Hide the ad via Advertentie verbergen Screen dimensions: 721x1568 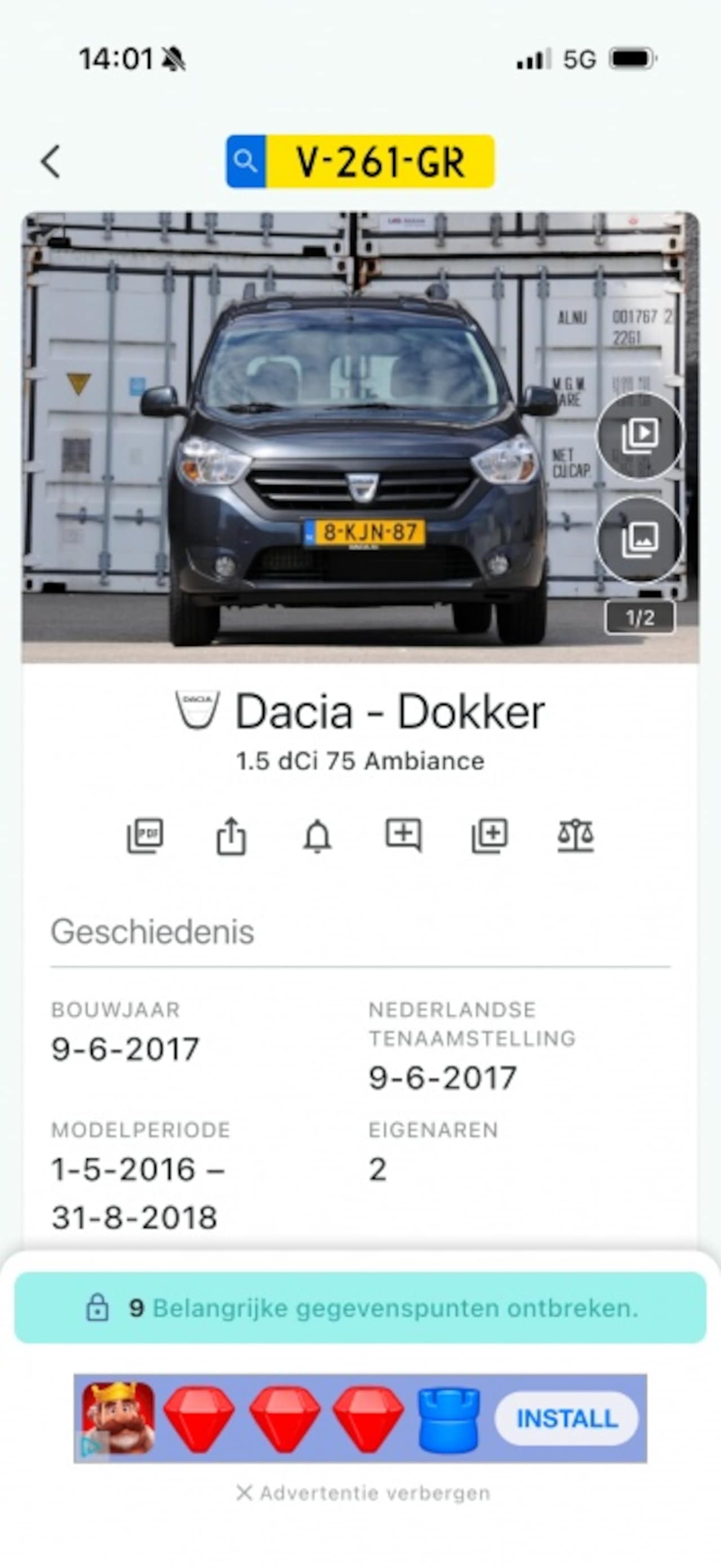(363, 1493)
